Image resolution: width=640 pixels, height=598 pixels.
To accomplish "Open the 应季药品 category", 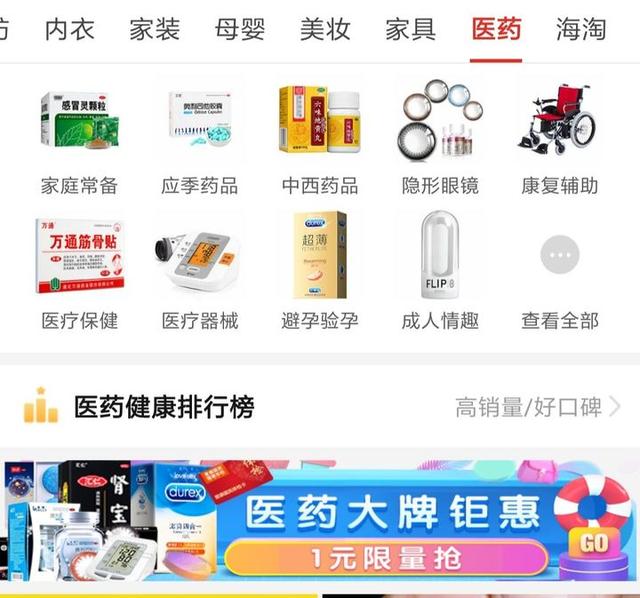I will (x=200, y=138).
